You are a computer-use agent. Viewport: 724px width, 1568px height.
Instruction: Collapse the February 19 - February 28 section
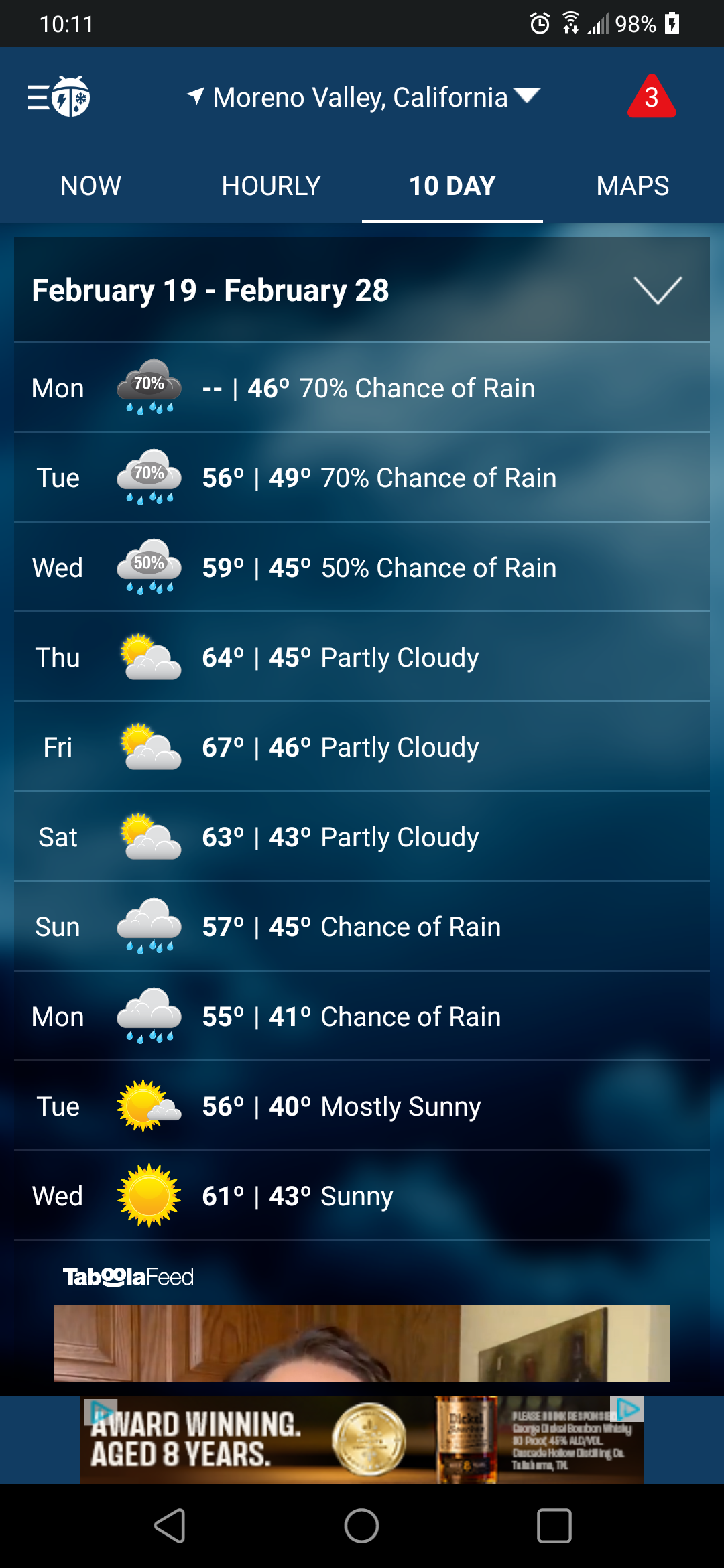point(657,290)
